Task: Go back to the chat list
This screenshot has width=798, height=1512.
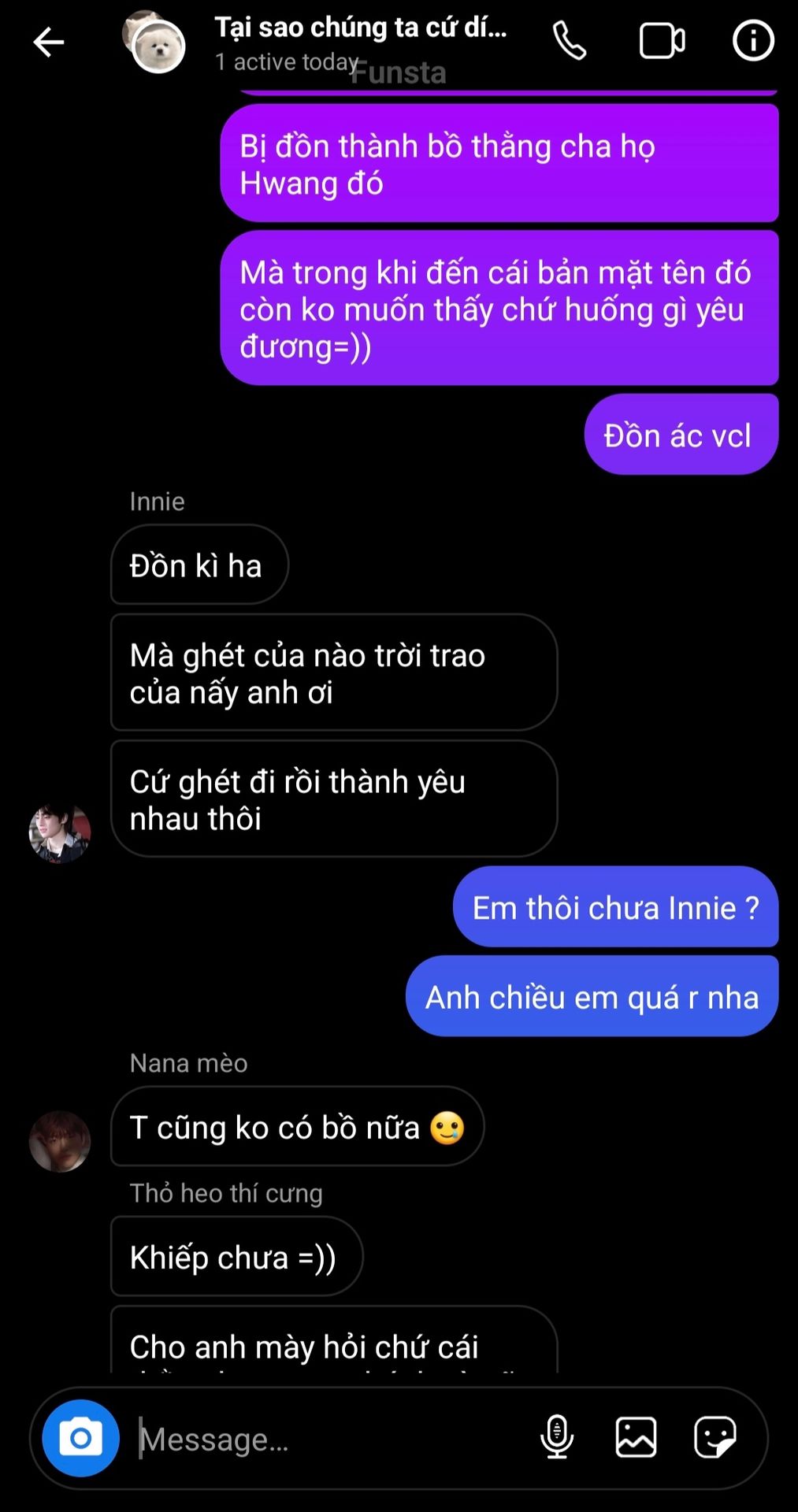Action: point(48,42)
